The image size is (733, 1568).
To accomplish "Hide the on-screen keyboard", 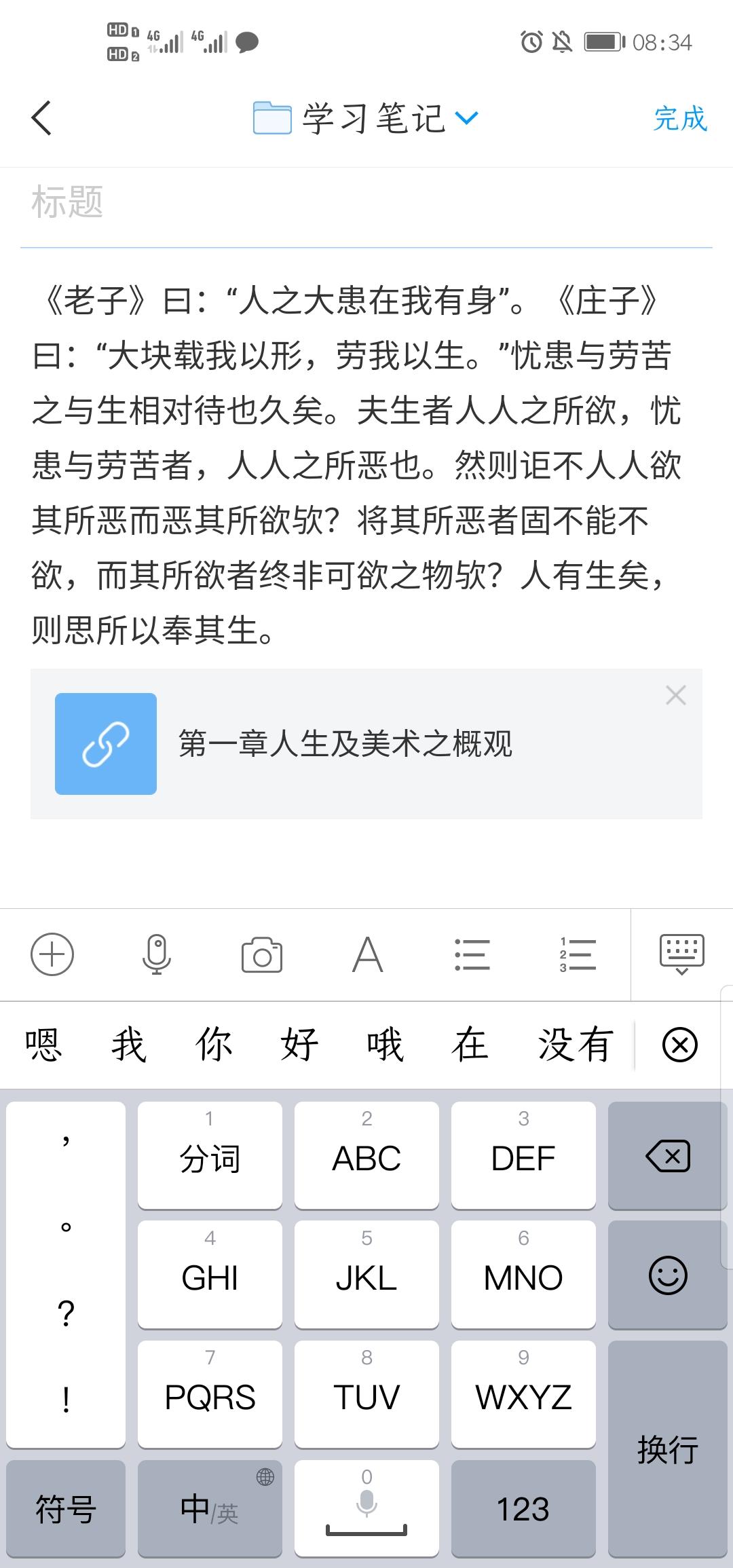I will 681,954.
